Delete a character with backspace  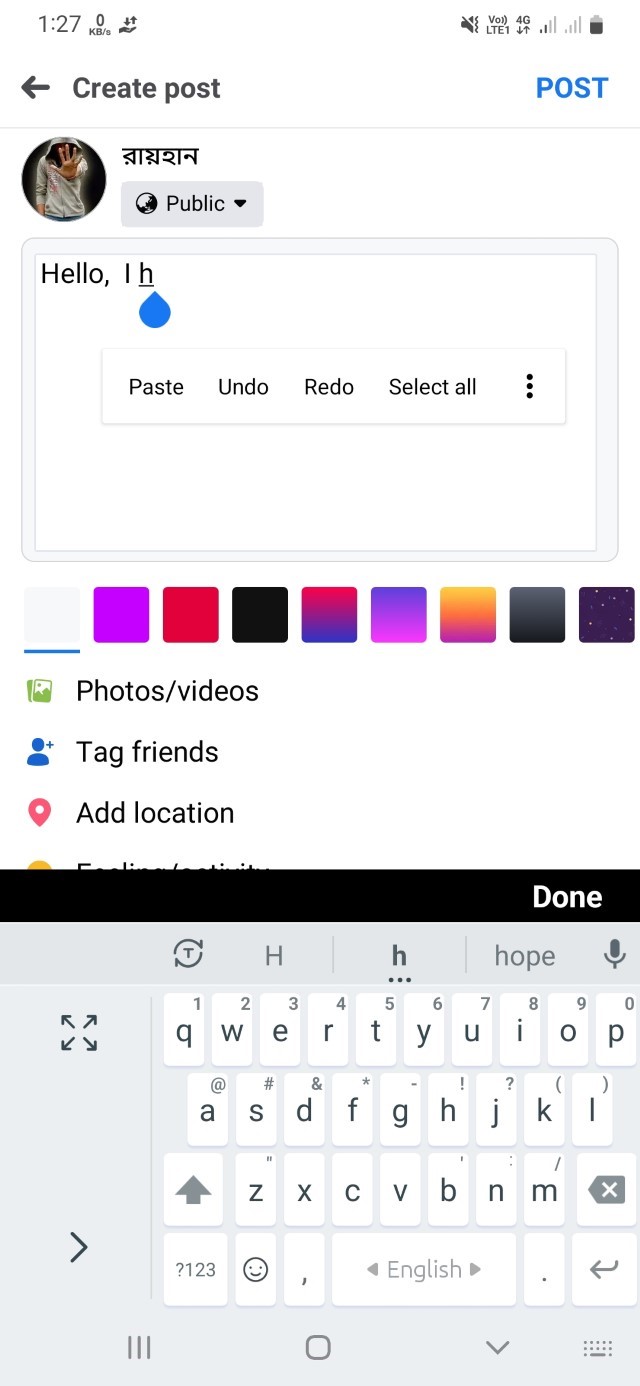[606, 1190]
